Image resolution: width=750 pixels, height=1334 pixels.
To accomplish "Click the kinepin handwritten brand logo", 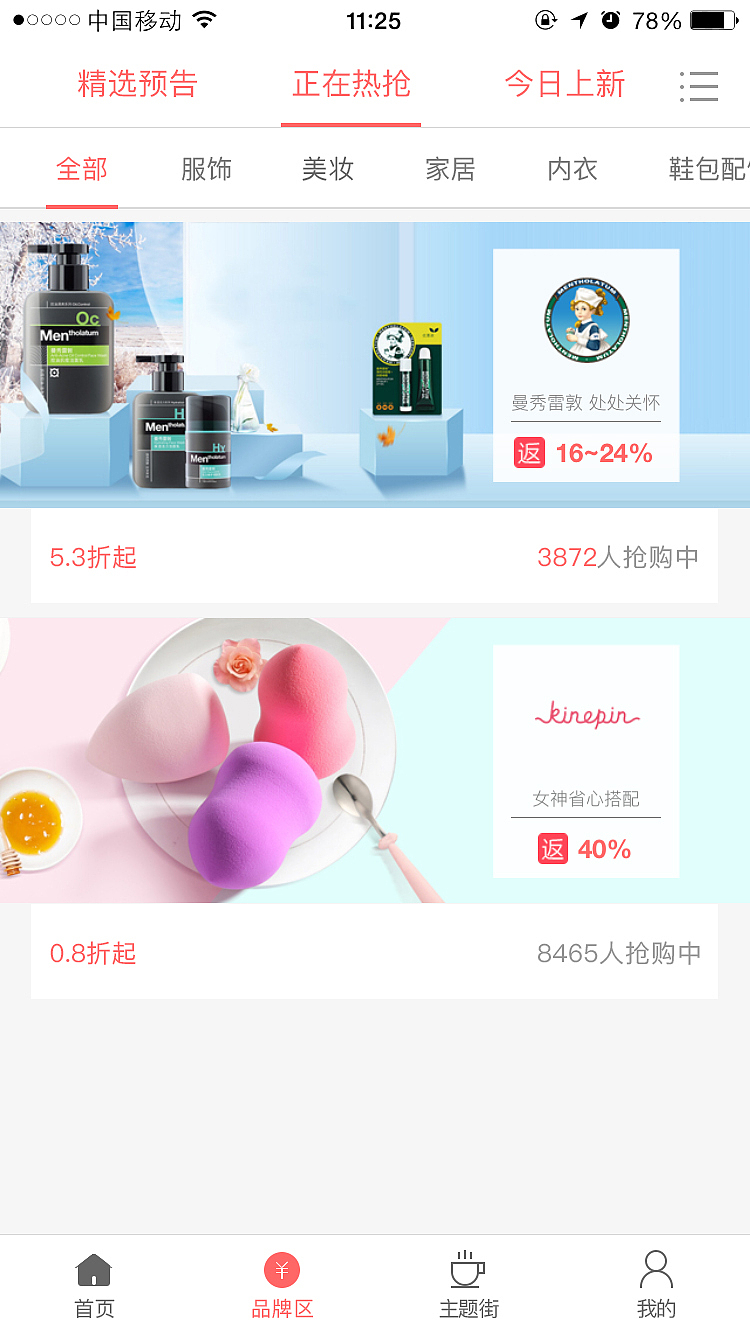I will (586, 715).
